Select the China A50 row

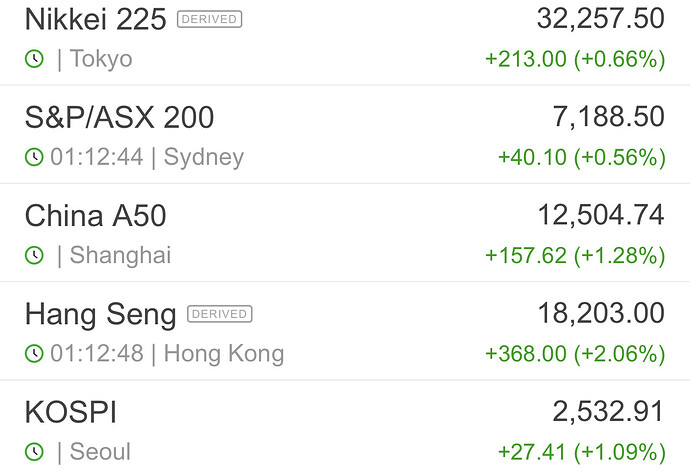(95, 215)
